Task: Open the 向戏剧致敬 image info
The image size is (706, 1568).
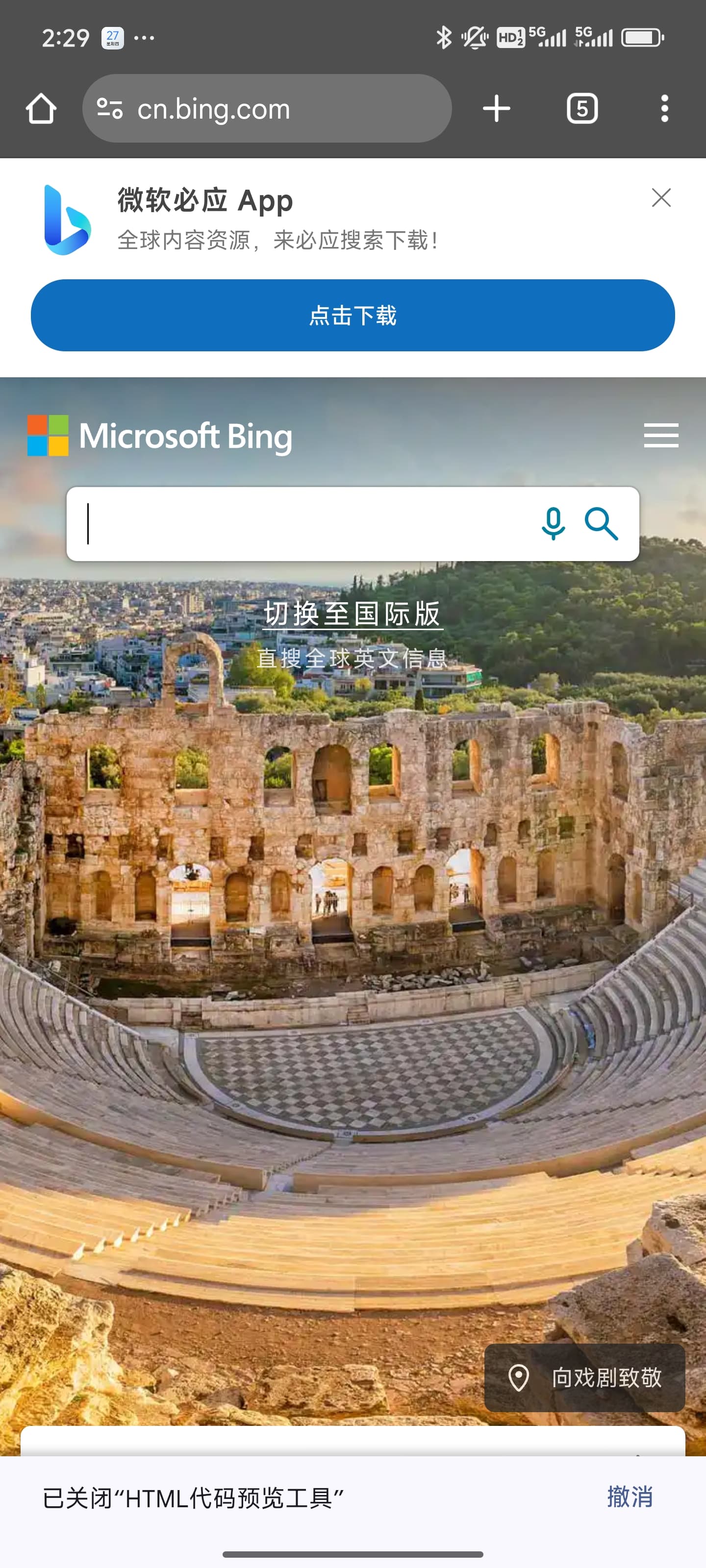Action: point(585,1377)
